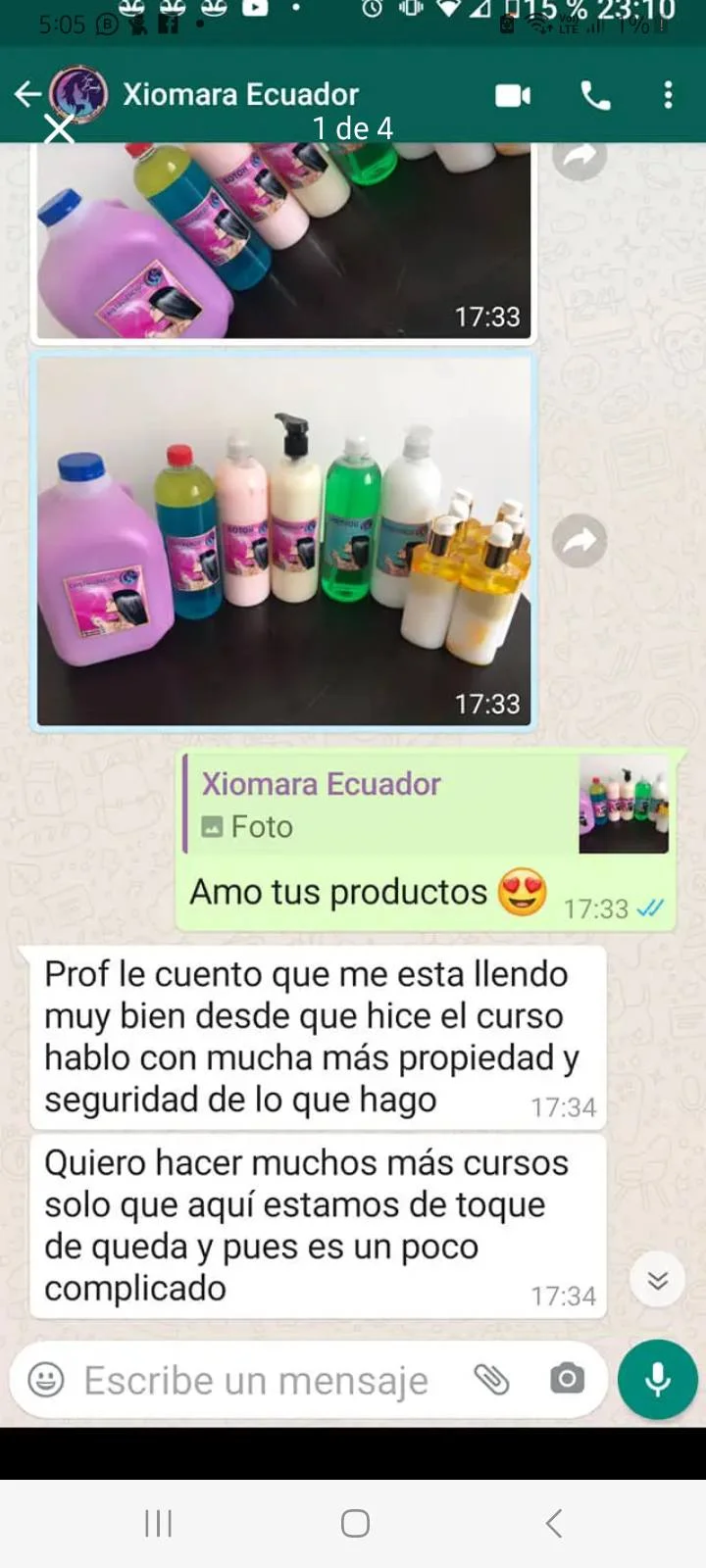The image size is (706, 1568).
Task: Close the 1 de 4 image viewer
Action: point(59,128)
